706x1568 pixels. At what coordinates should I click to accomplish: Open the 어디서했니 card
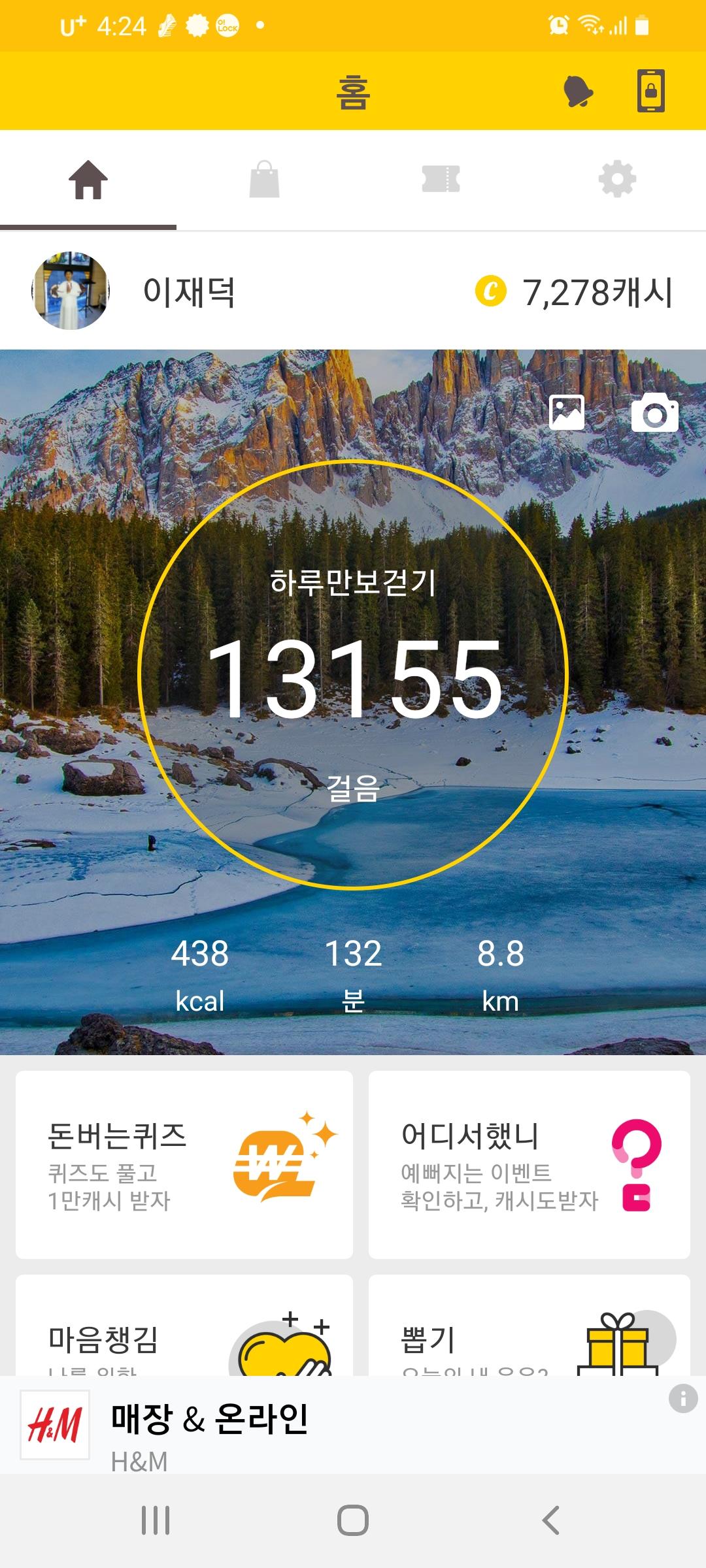(x=529, y=1164)
